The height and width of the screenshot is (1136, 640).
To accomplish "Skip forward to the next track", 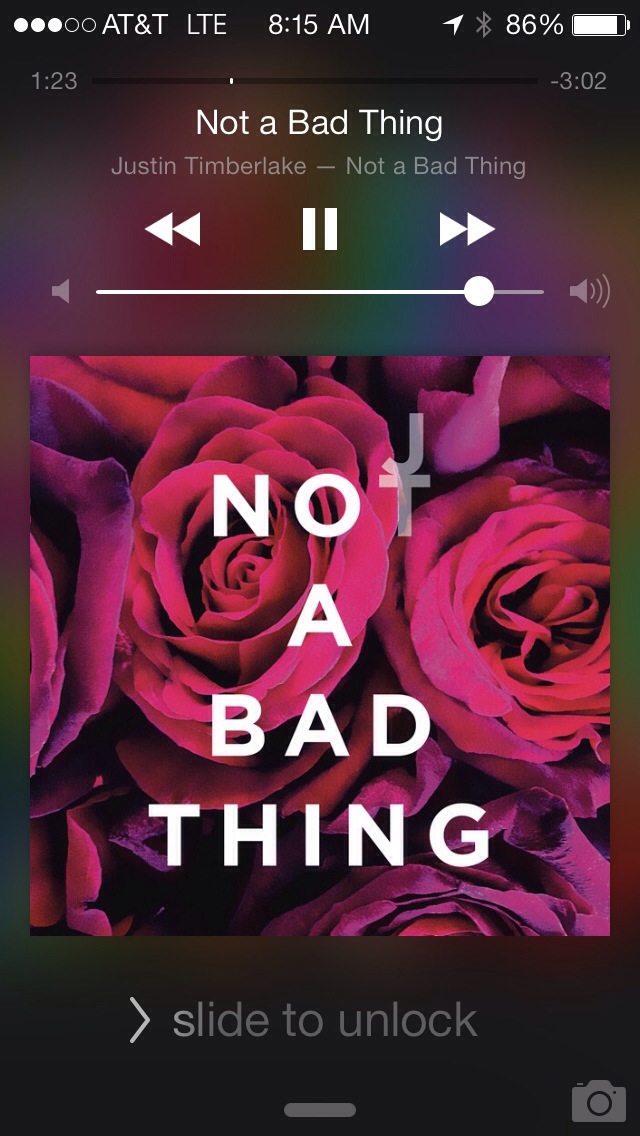I will pos(467,229).
